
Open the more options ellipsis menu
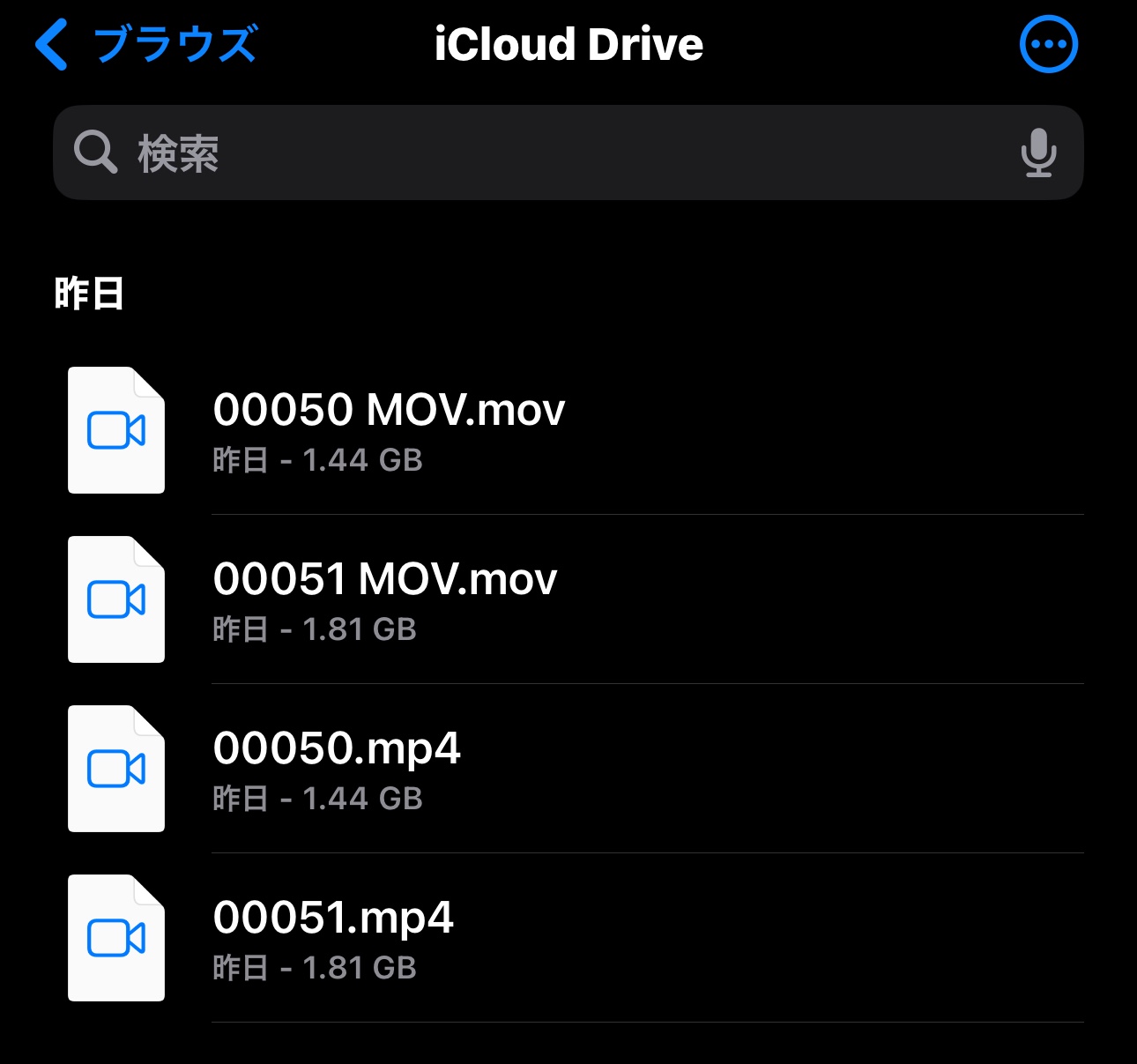pyautogui.click(x=1048, y=44)
